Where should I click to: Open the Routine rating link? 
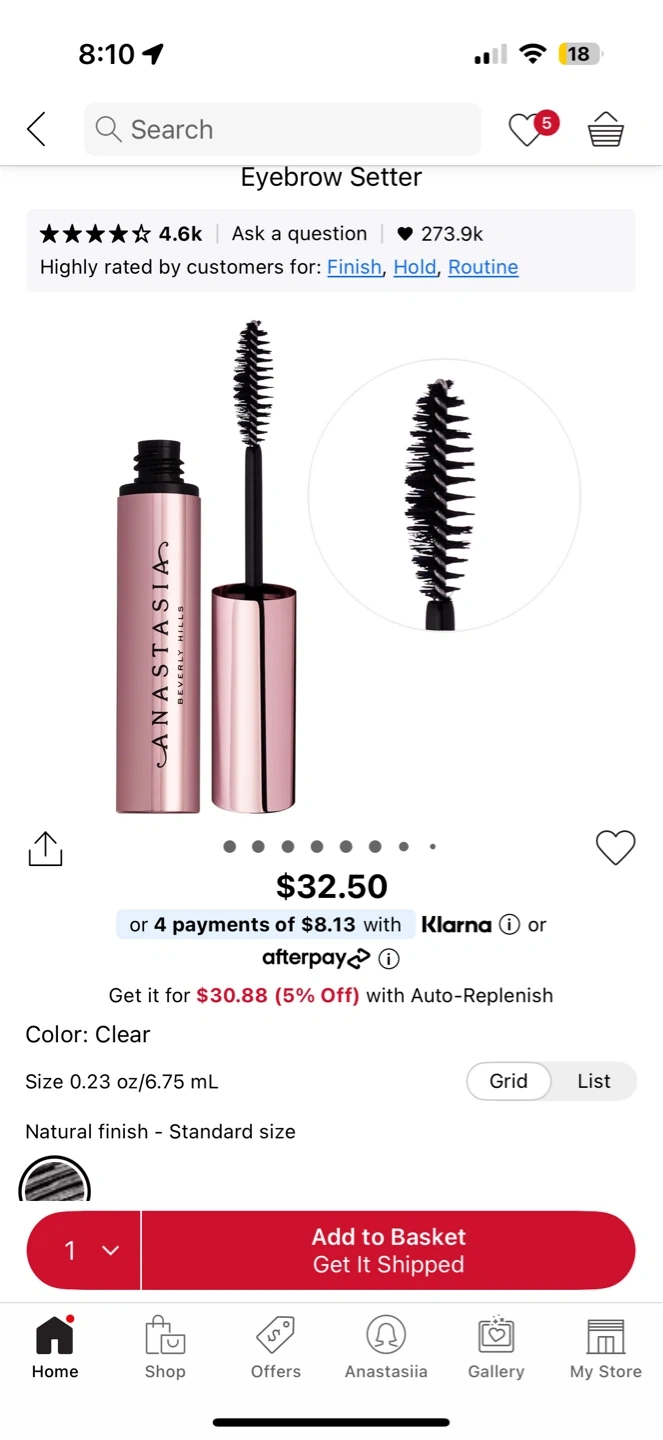483,267
